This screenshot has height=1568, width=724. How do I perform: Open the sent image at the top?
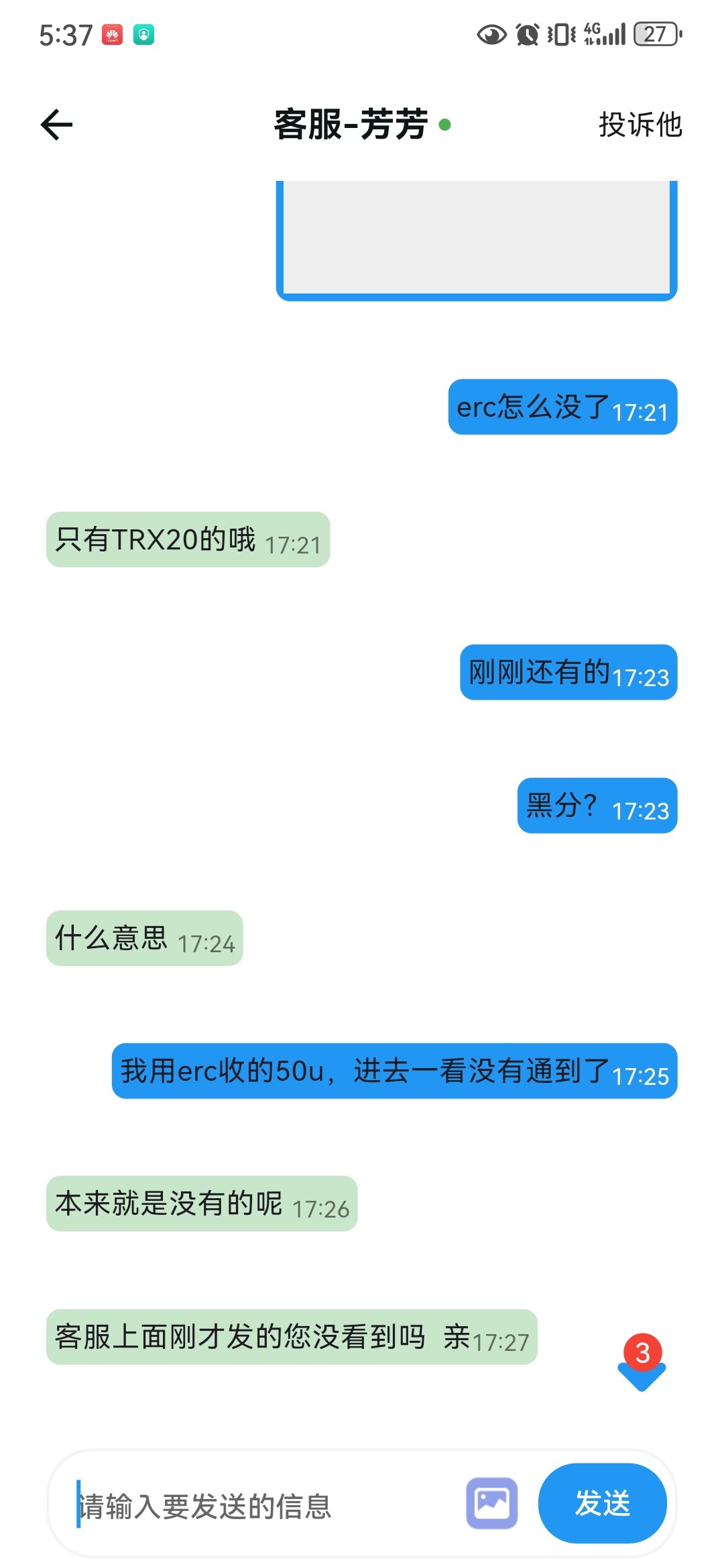click(x=476, y=238)
